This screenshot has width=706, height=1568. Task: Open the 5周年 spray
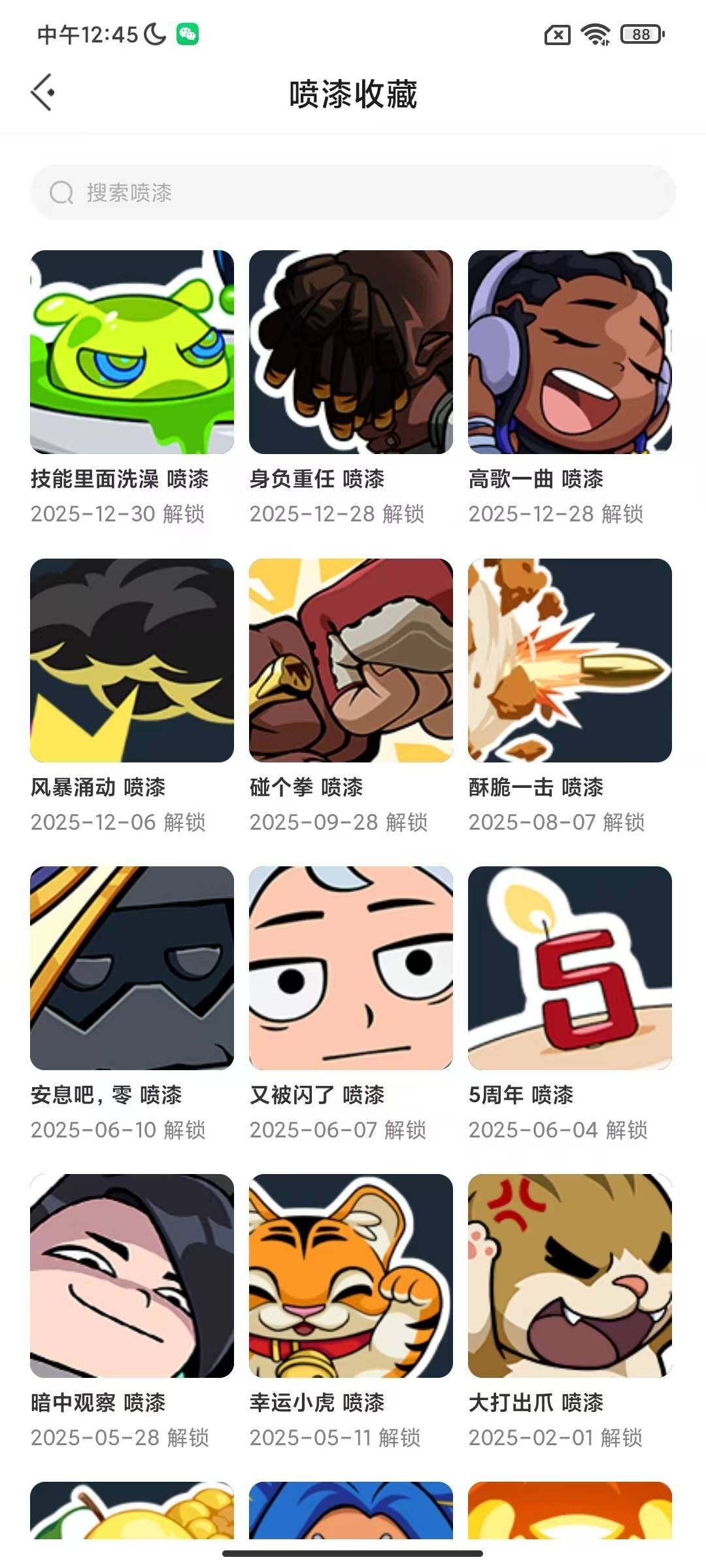coord(570,968)
